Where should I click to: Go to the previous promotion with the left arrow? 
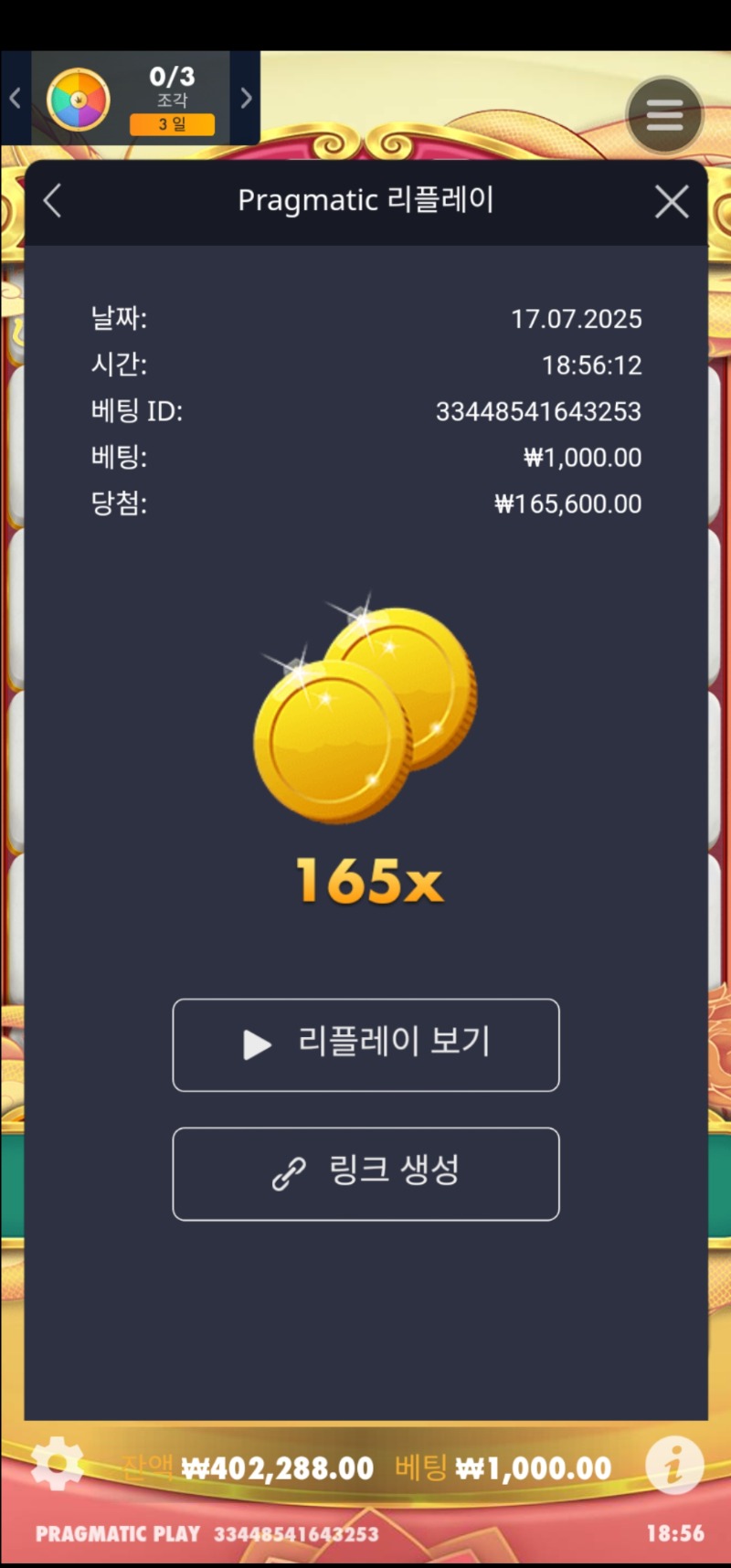pyautogui.click(x=15, y=99)
